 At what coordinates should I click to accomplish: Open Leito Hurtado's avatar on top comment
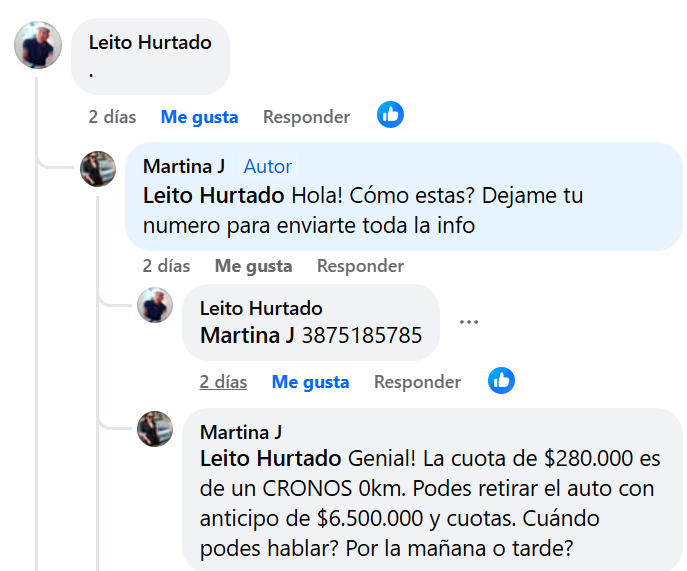pos(39,44)
